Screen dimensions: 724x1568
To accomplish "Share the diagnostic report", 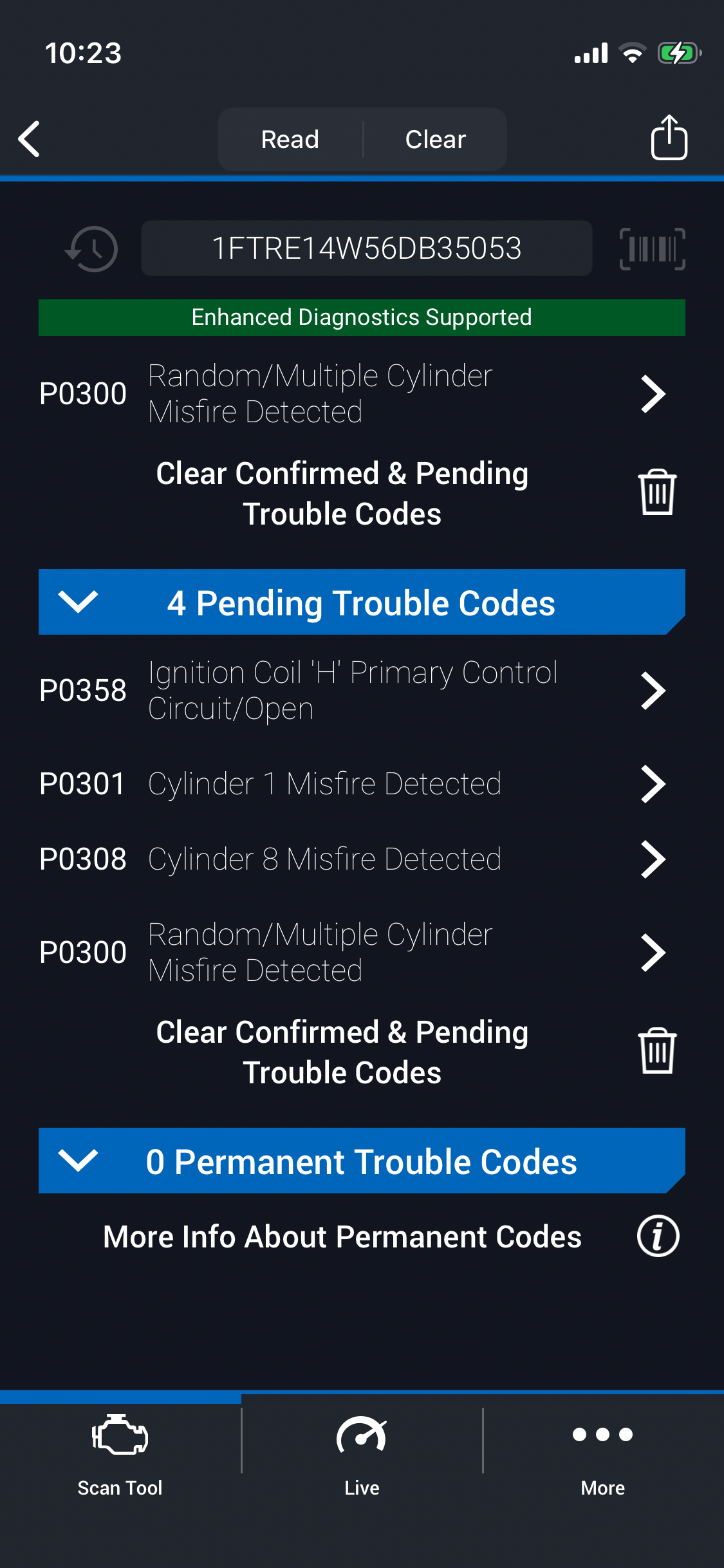I will pos(669,138).
